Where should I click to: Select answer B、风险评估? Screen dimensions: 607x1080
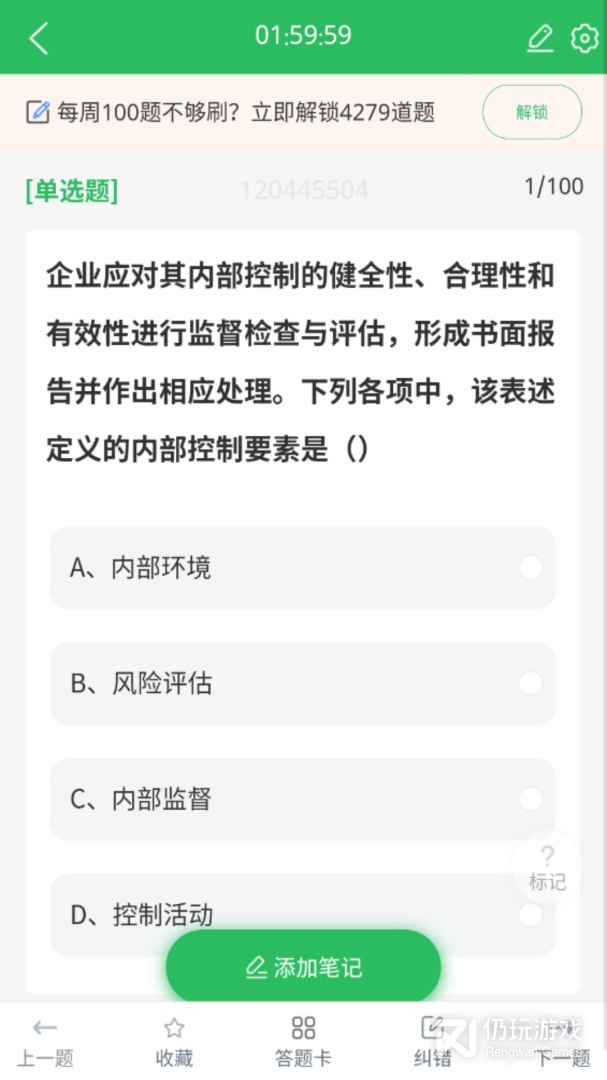pos(302,683)
